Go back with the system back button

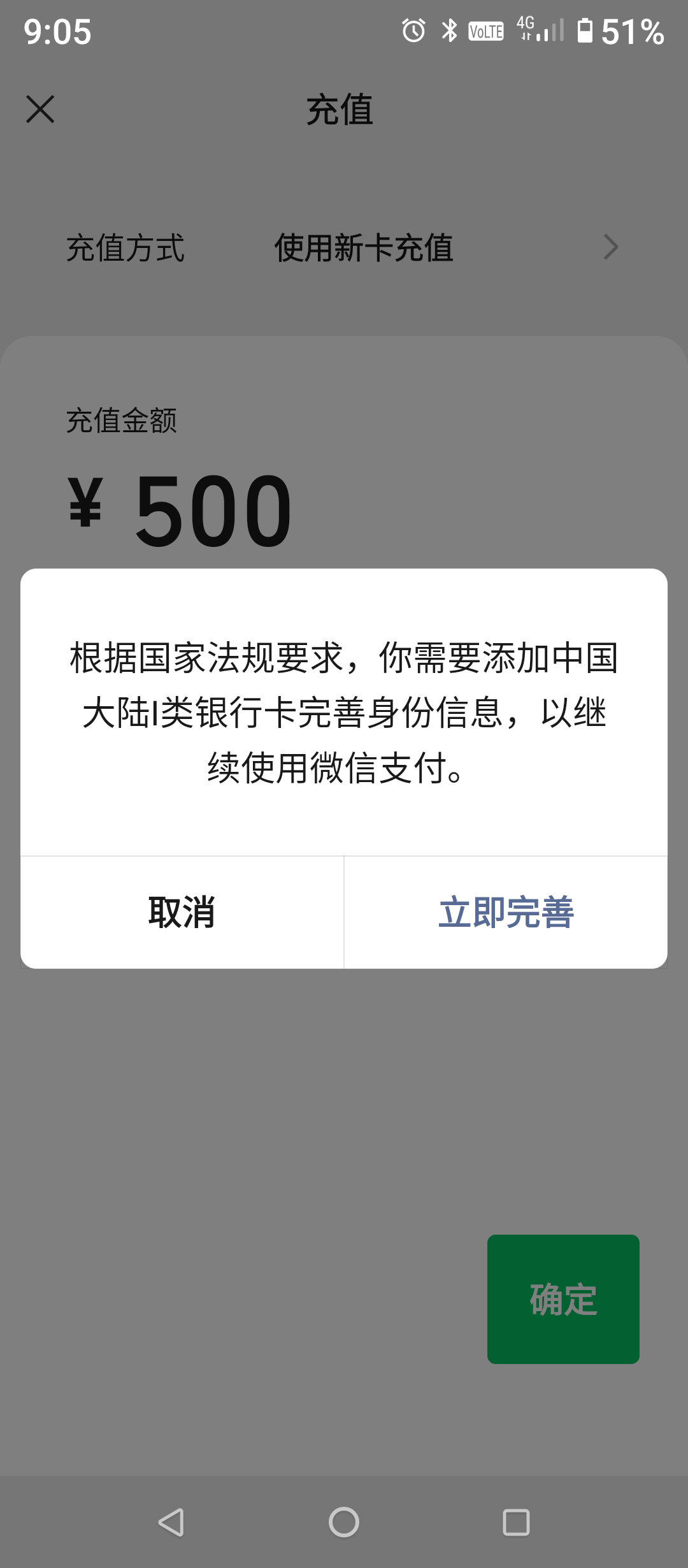pyautogui.click(x=171, y=1522)
